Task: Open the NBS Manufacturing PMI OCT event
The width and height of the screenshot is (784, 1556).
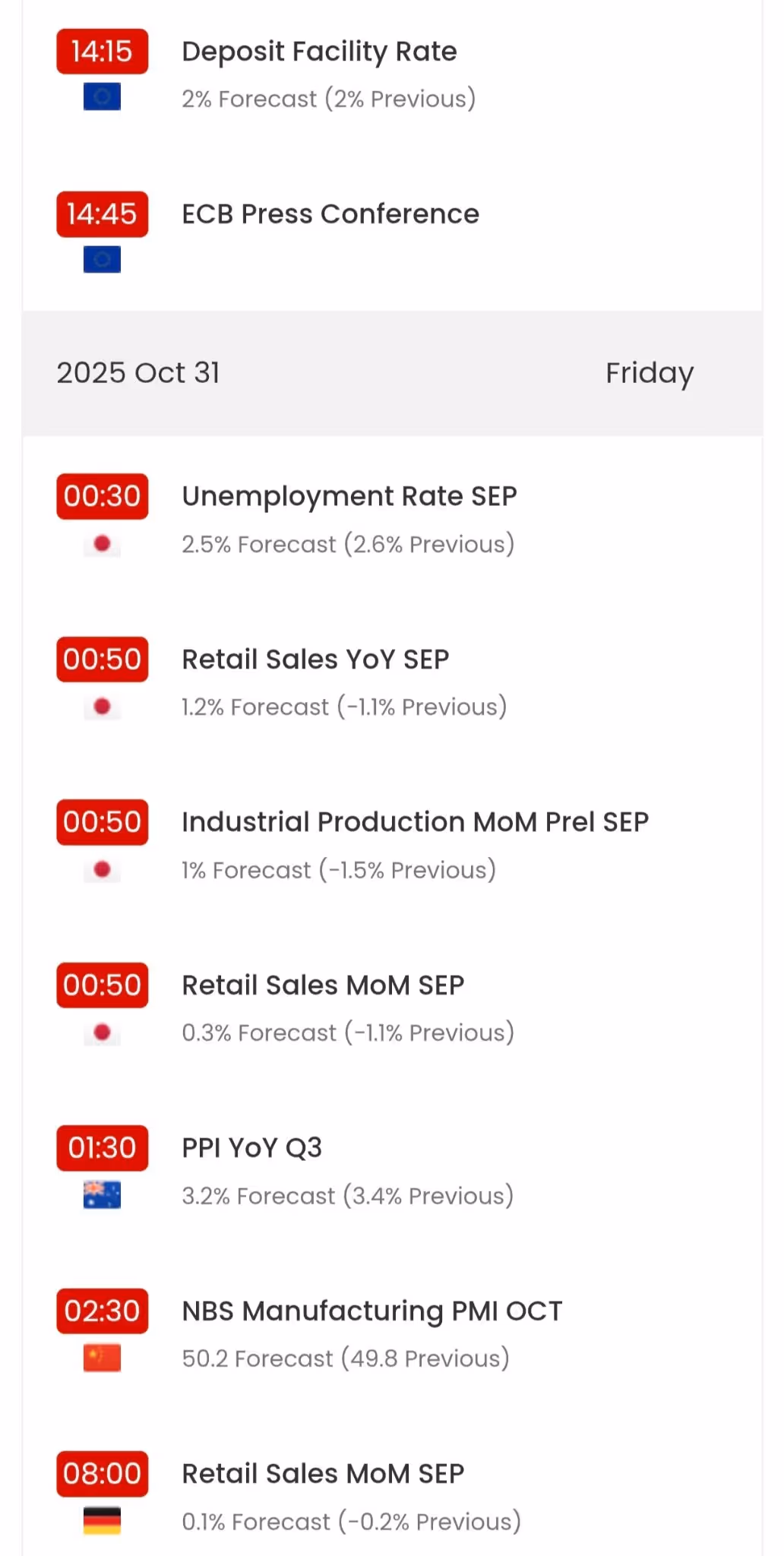Action: point(371,1311)
